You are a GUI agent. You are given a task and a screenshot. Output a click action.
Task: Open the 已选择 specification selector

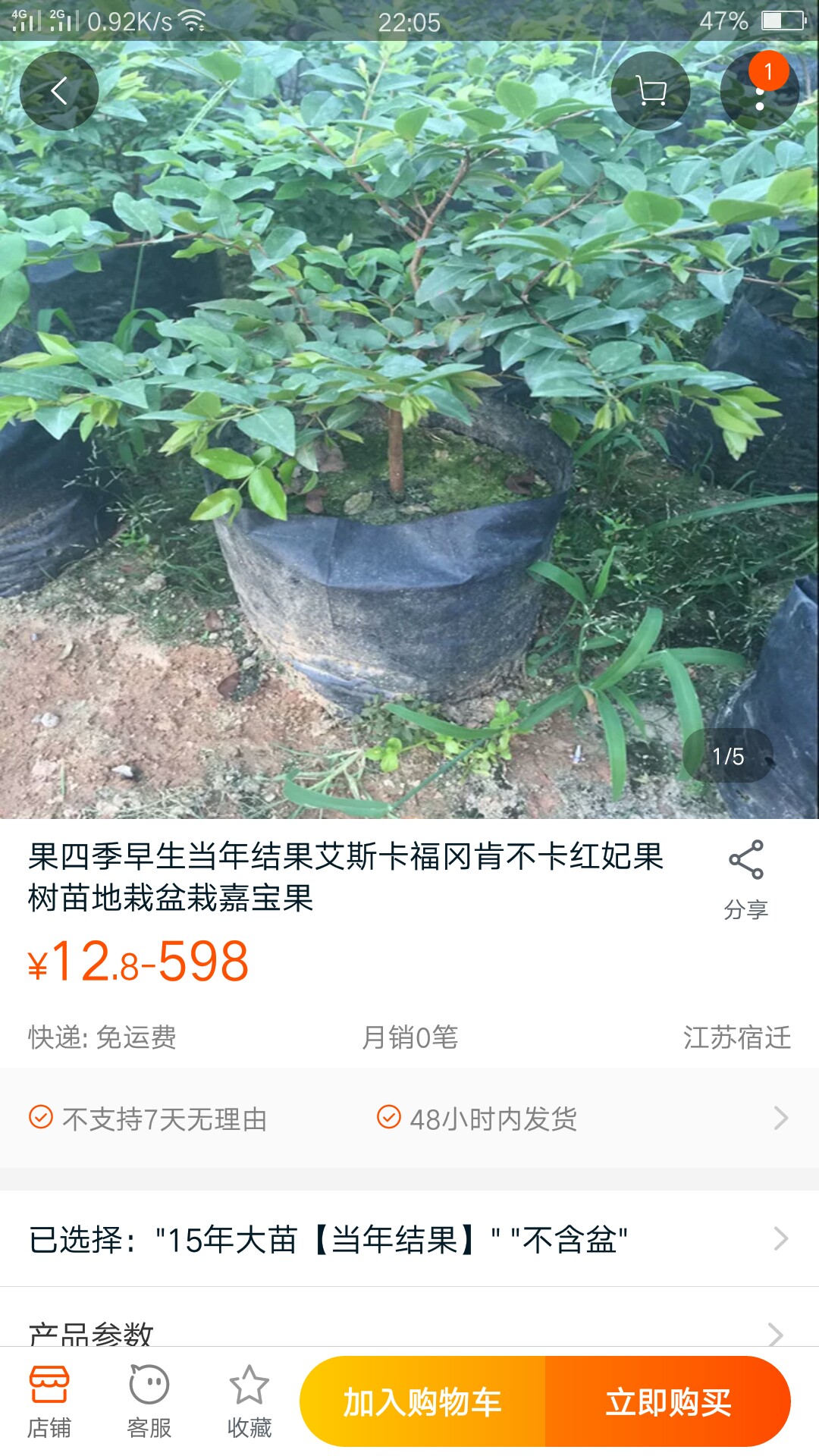tap(409, 1239)
